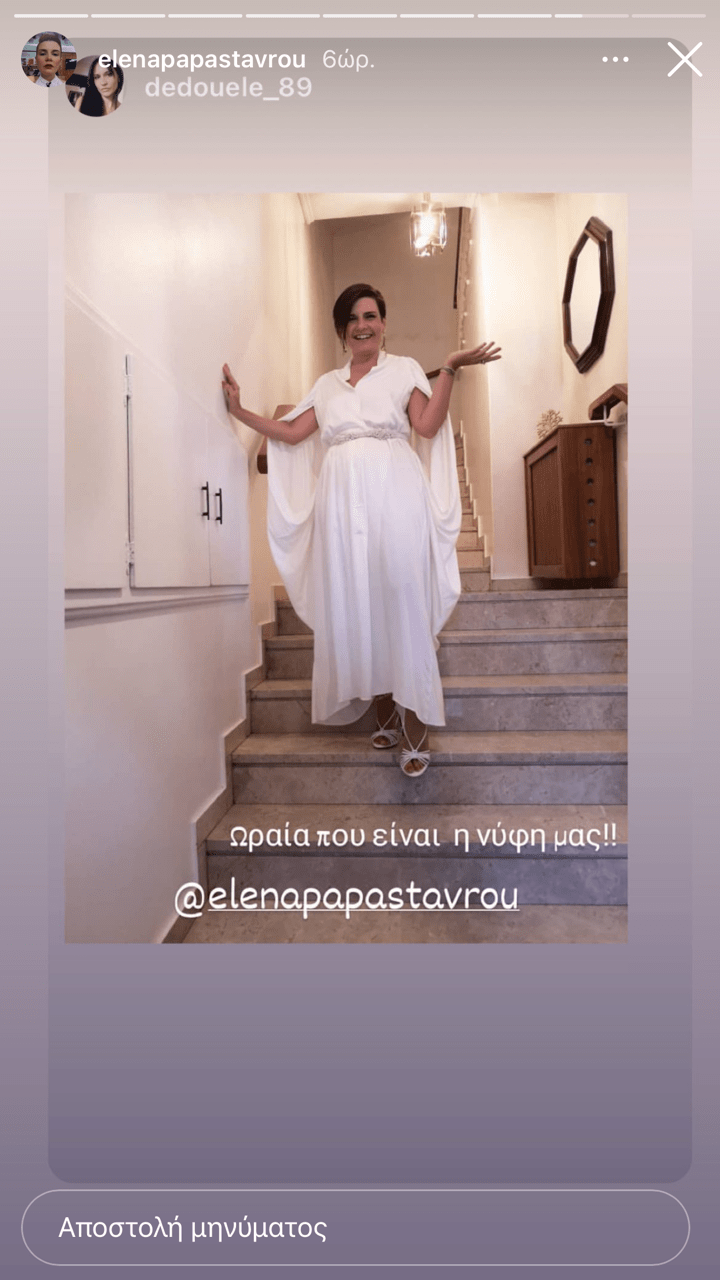Viewport: 720px width, 1280px height.
Task: Open the story owner's avatar
Action: point(47,58)
